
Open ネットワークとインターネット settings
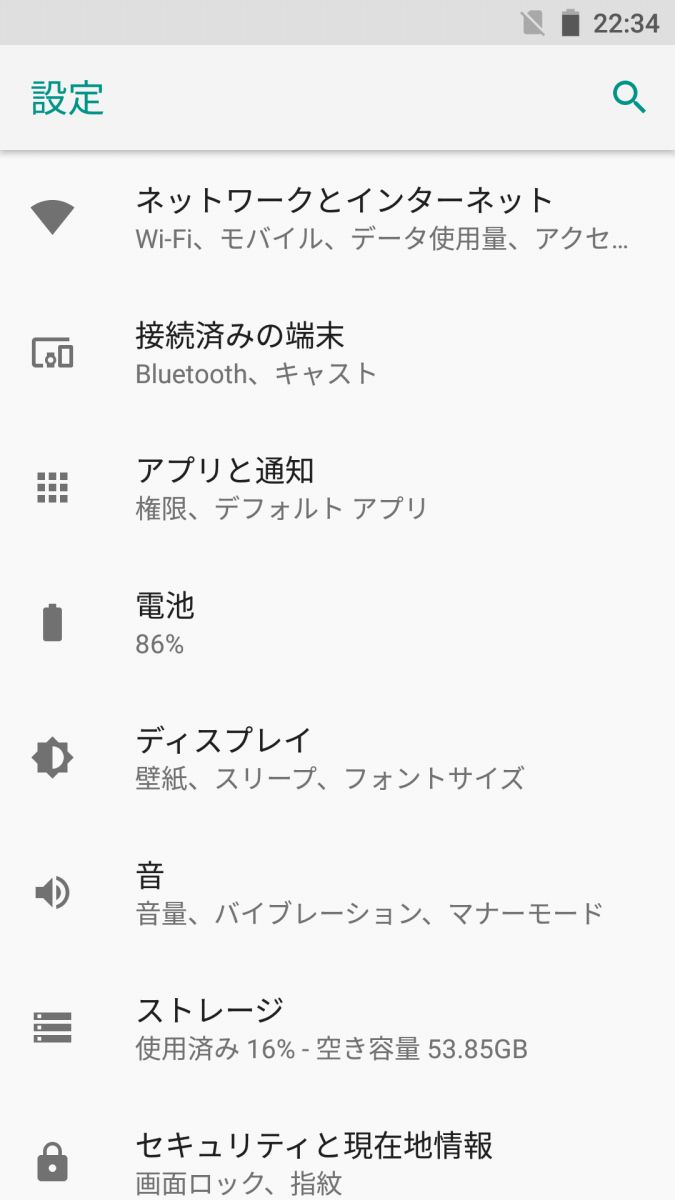344,218
